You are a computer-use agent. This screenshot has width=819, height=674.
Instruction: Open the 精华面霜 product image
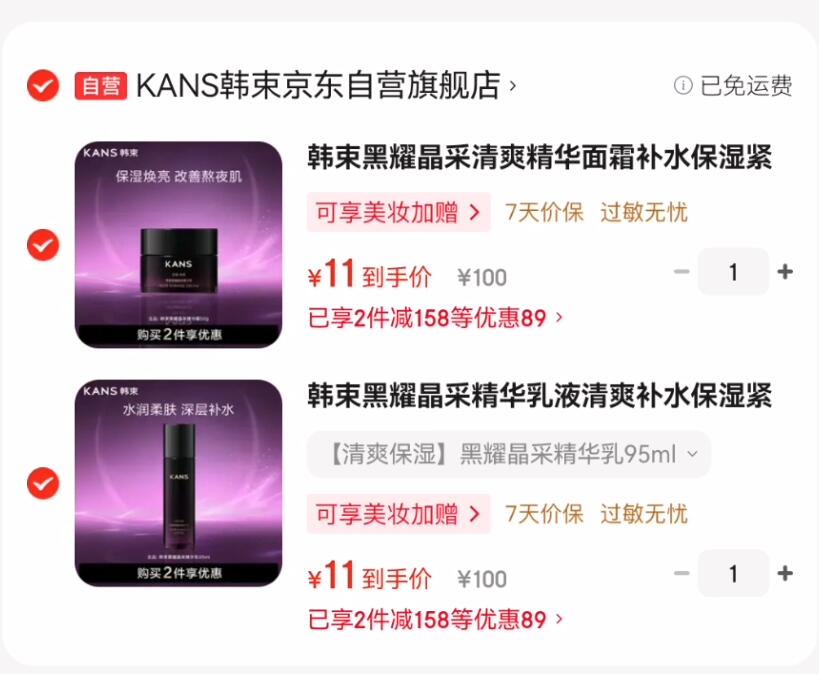[x=179, y=245]
